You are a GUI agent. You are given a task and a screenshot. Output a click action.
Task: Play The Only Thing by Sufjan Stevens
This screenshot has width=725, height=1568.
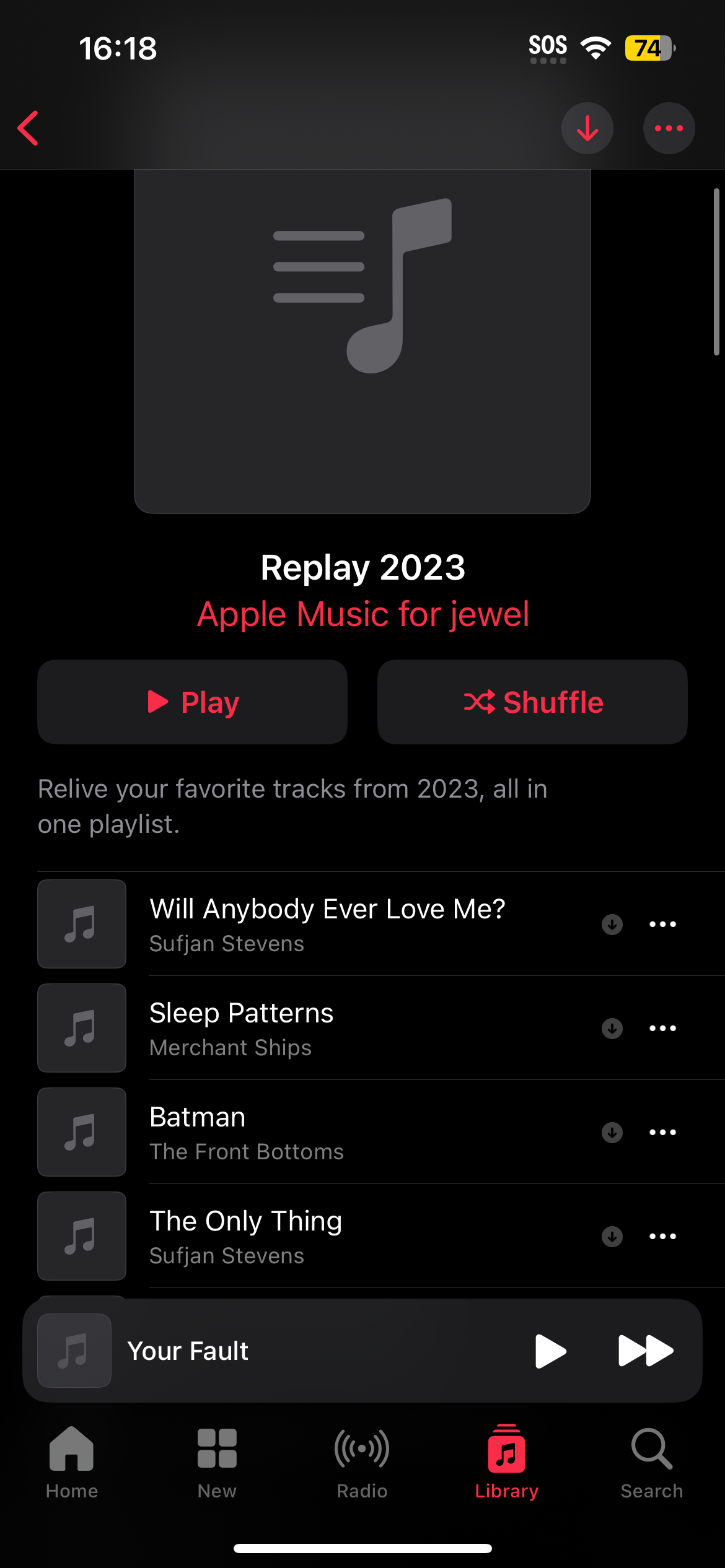point(245,1235)
